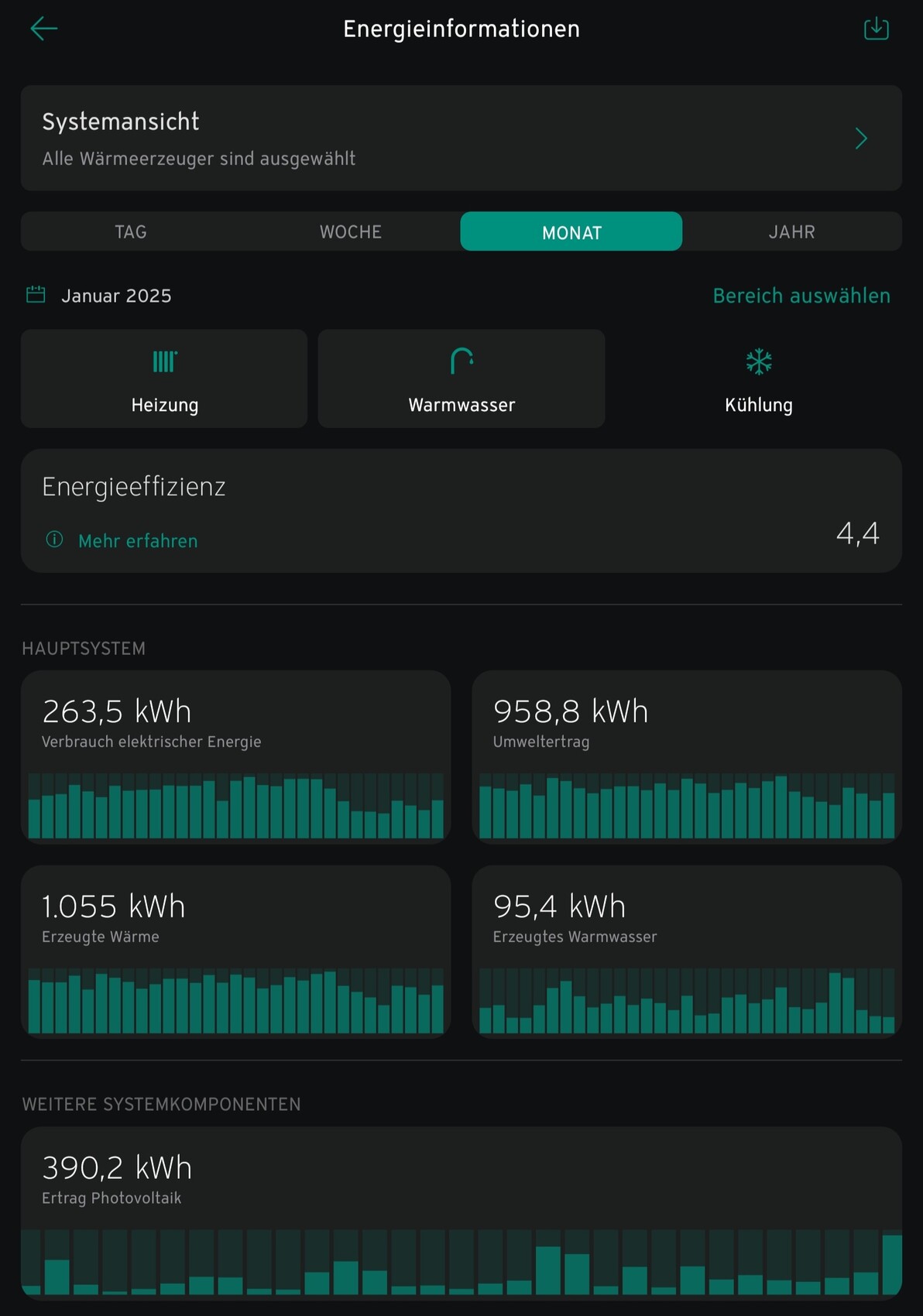
Task: Open the Ertrag Photovoltaik card
Action: point(461,1212)
